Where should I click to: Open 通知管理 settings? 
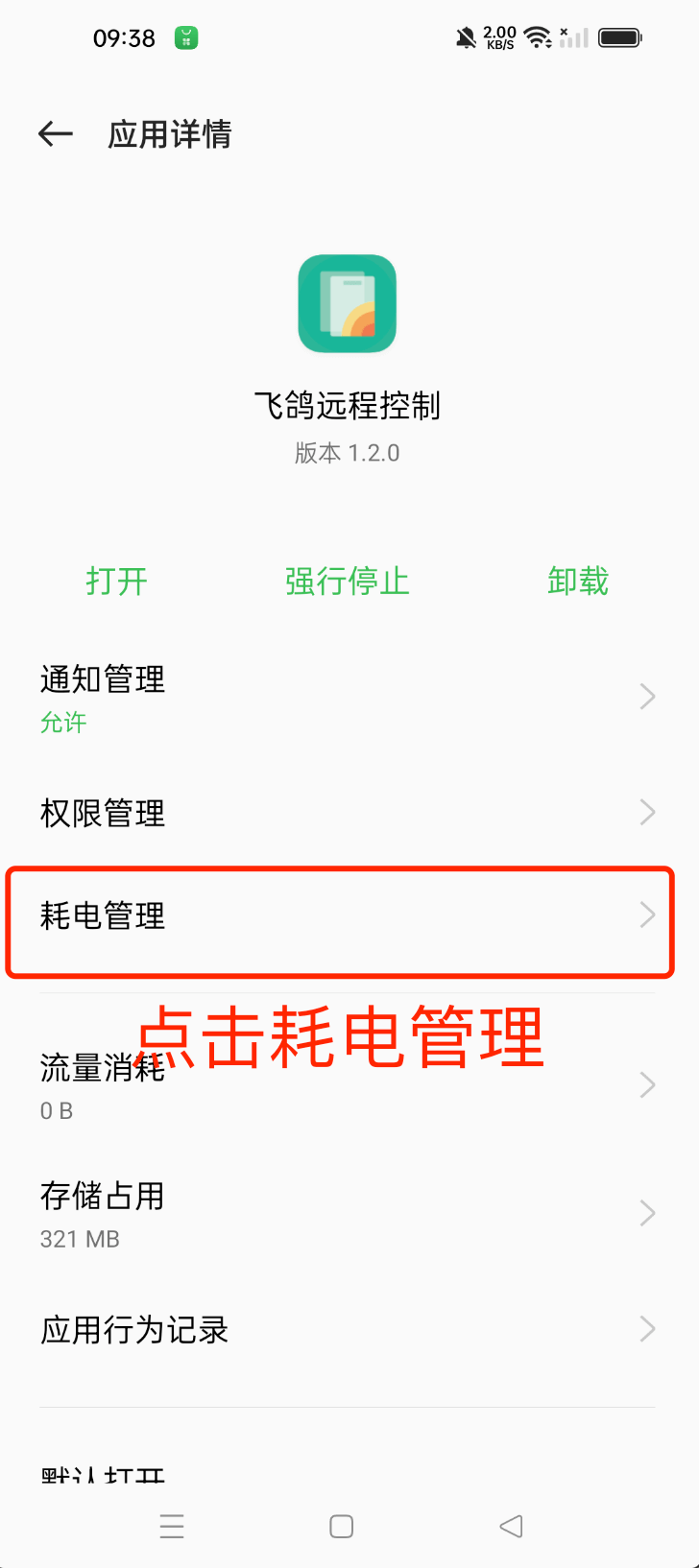pyautogui.click(x=346, y=697)
